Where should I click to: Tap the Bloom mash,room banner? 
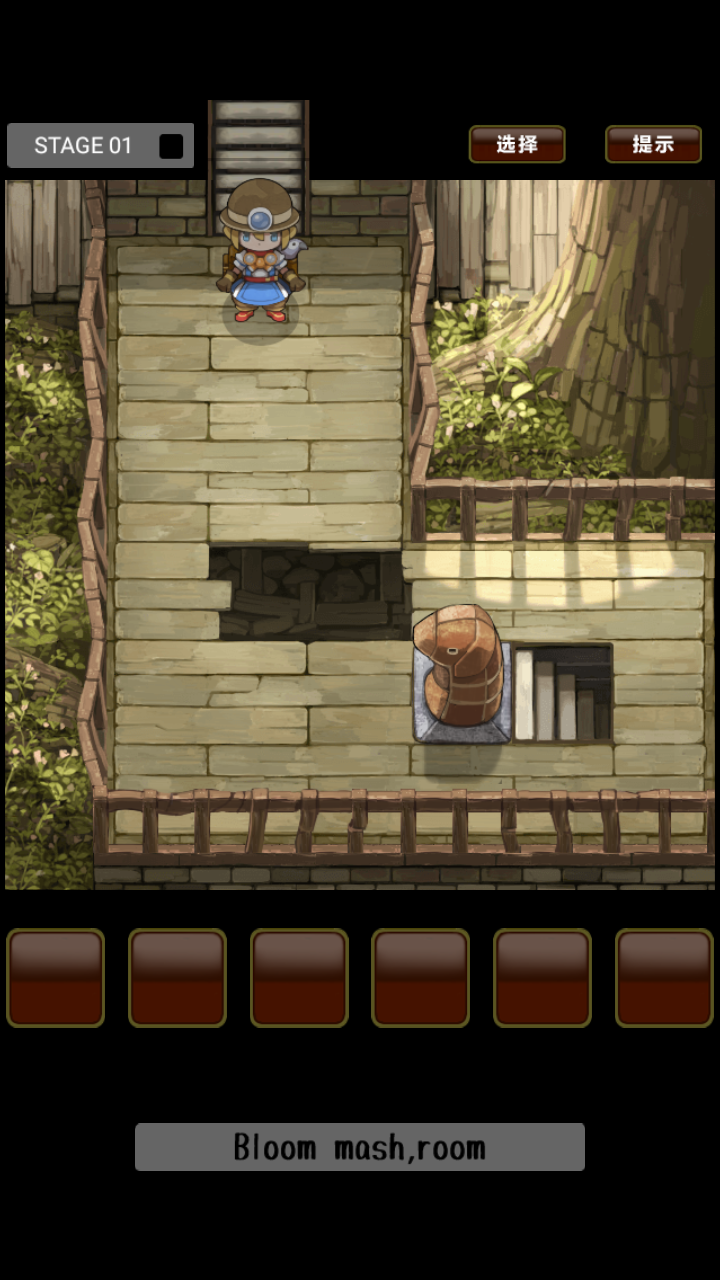(360, 1147)
